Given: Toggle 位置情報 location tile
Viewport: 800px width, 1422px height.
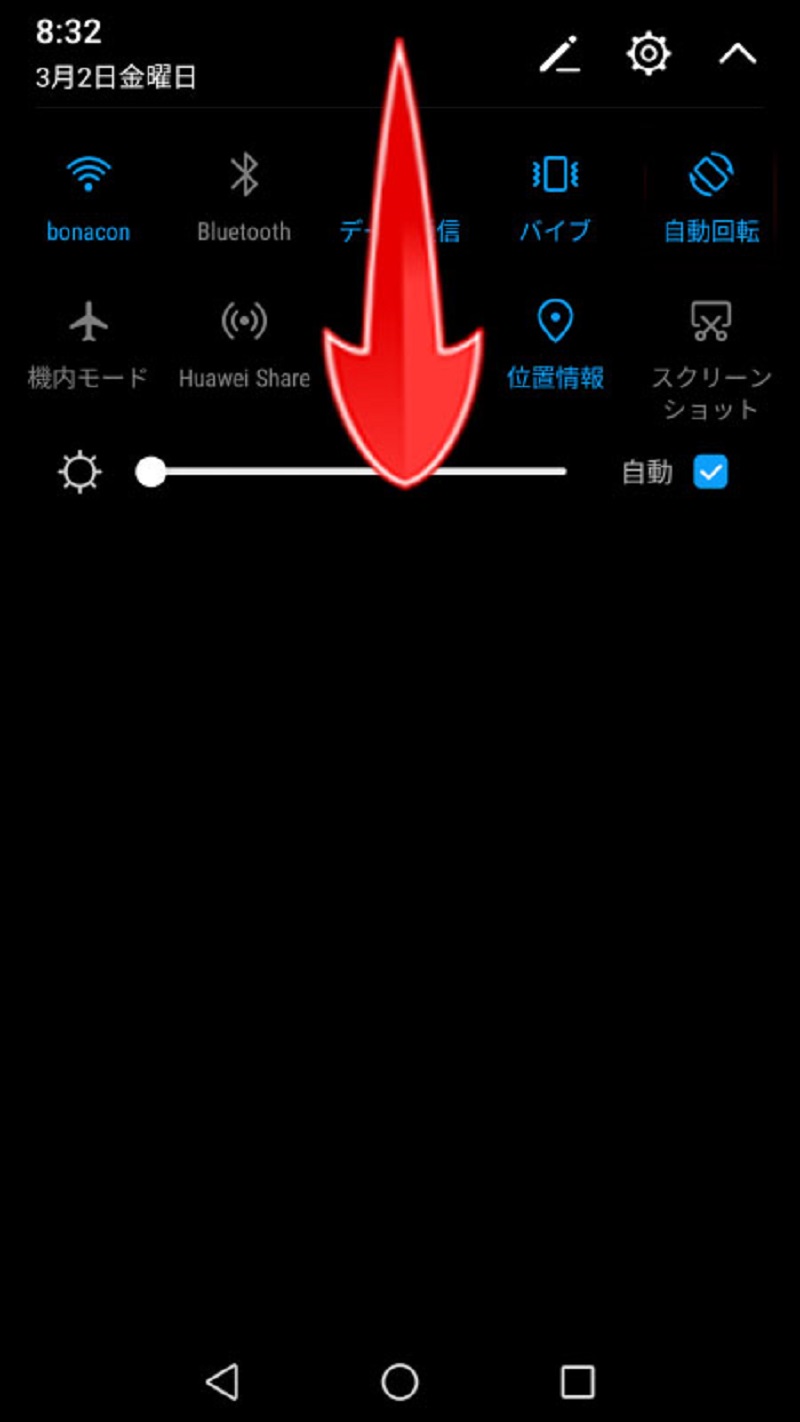Looking at the screenshot, I should (x=555, y=322).
